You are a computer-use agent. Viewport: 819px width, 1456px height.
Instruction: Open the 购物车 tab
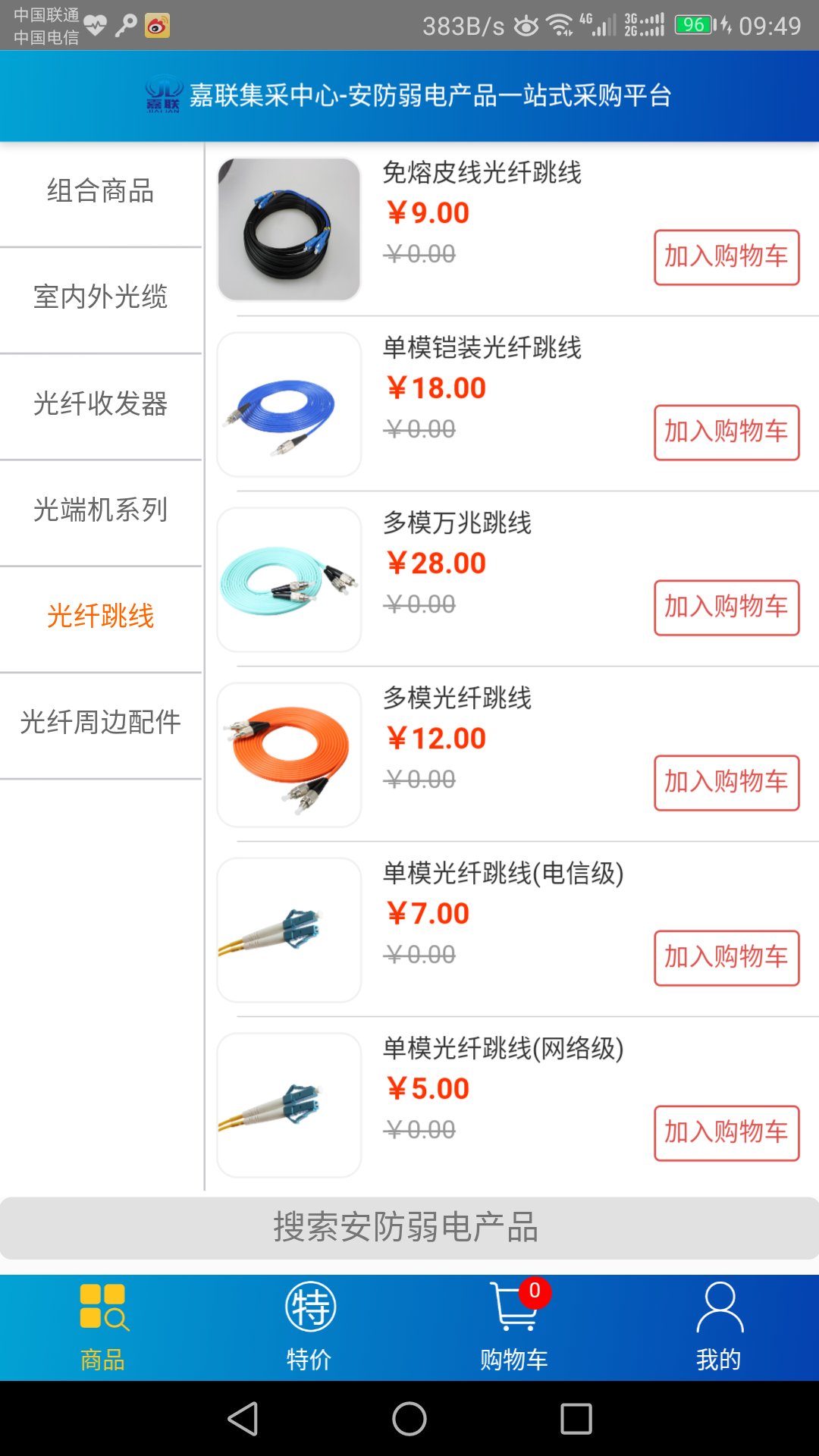pyautogui.click(x=514, y=1326)
